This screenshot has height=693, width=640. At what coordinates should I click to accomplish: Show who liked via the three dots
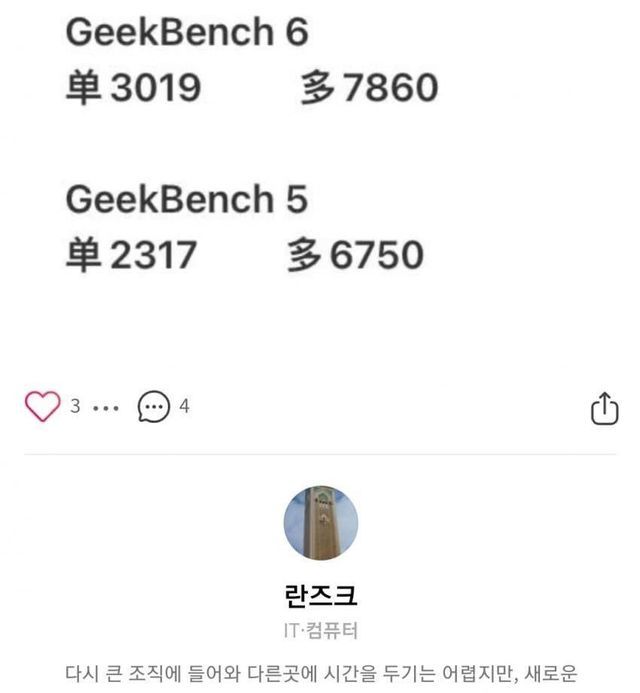[105, 407]
